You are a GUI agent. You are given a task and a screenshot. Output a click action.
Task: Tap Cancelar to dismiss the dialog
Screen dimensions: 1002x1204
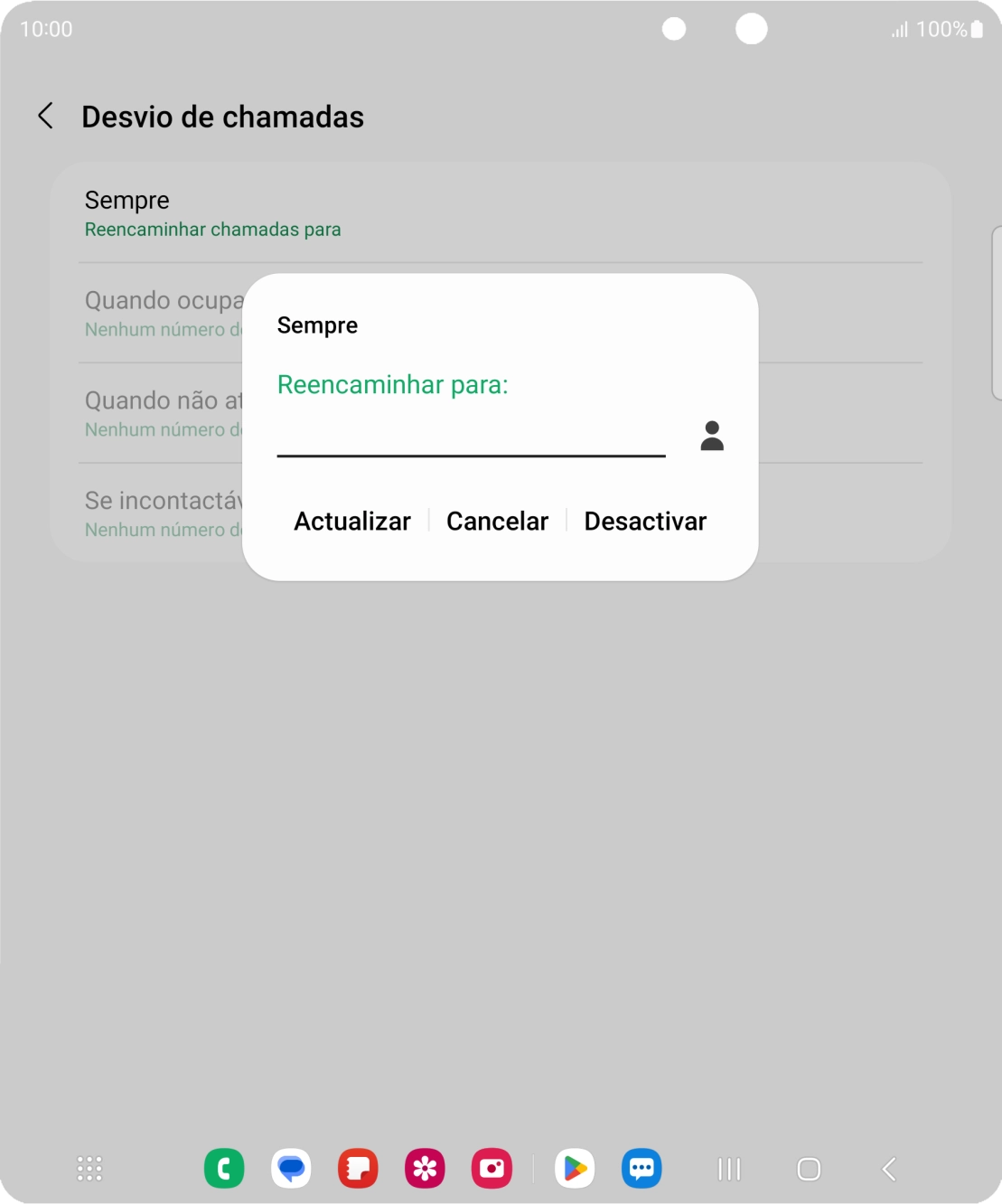pos(497,521)
